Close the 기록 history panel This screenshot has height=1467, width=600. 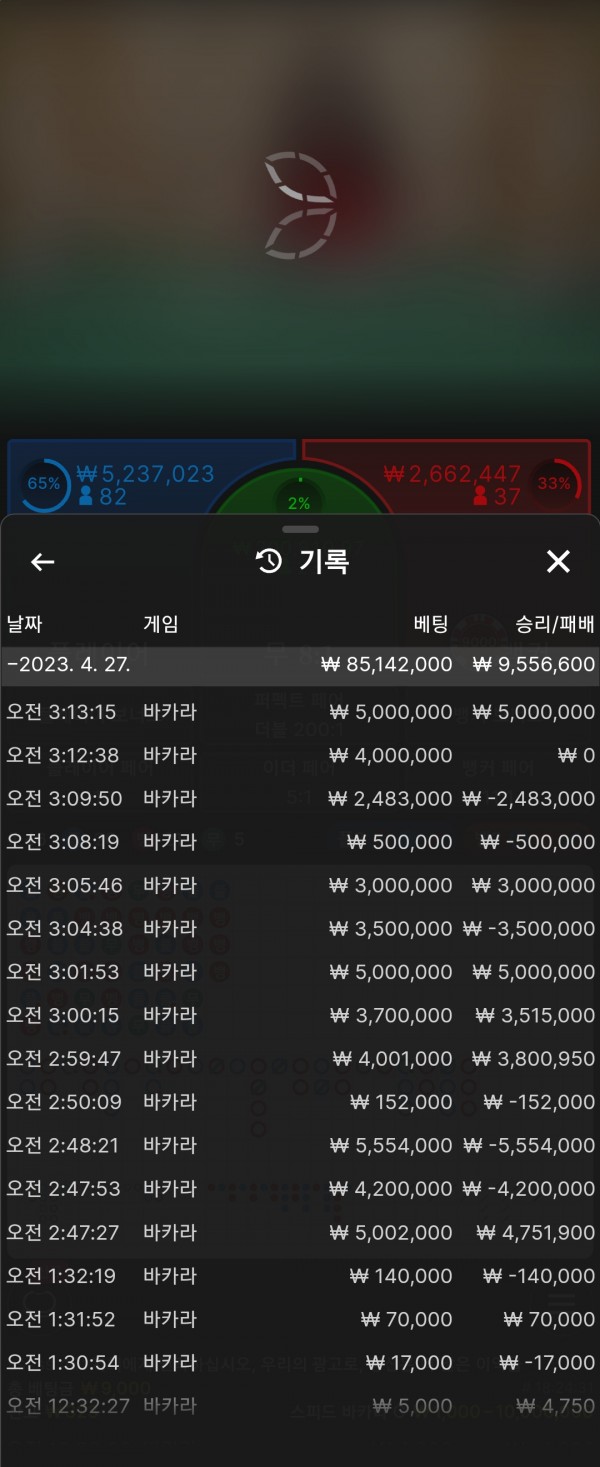coord(558,562)
